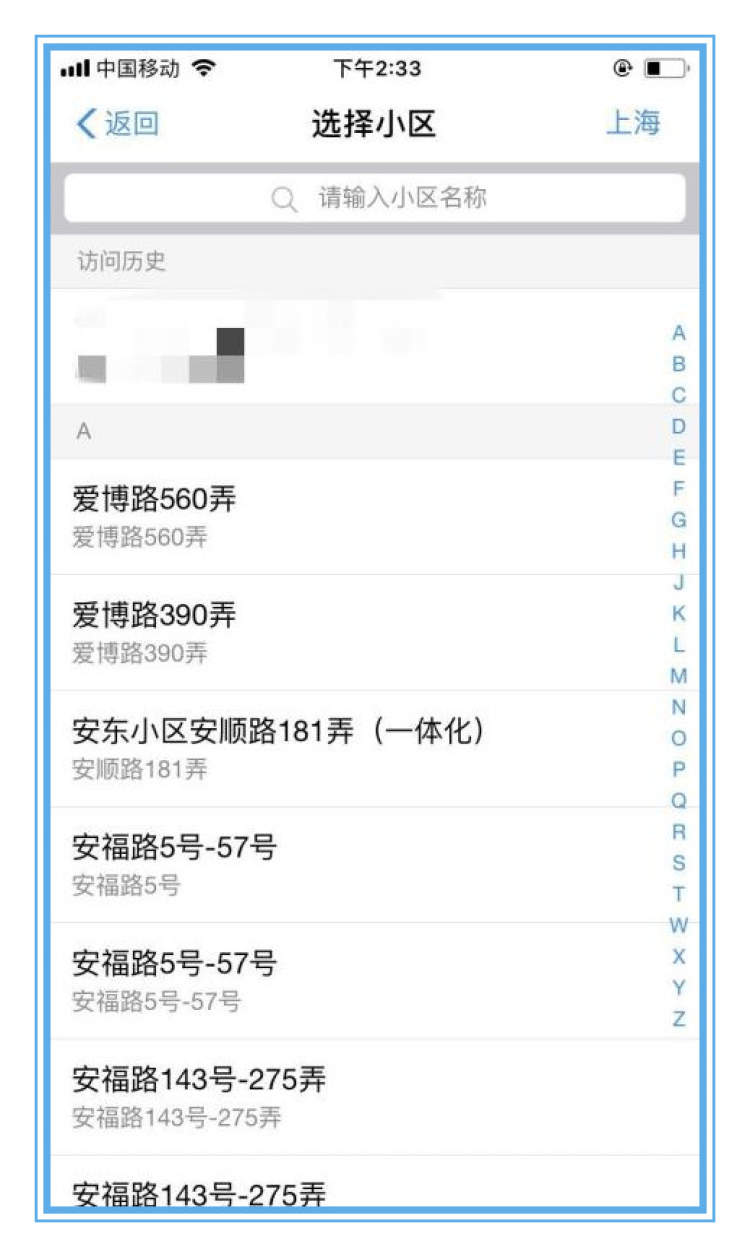
Task: Change city via 上海 button
Action: (x=633, y=124)
